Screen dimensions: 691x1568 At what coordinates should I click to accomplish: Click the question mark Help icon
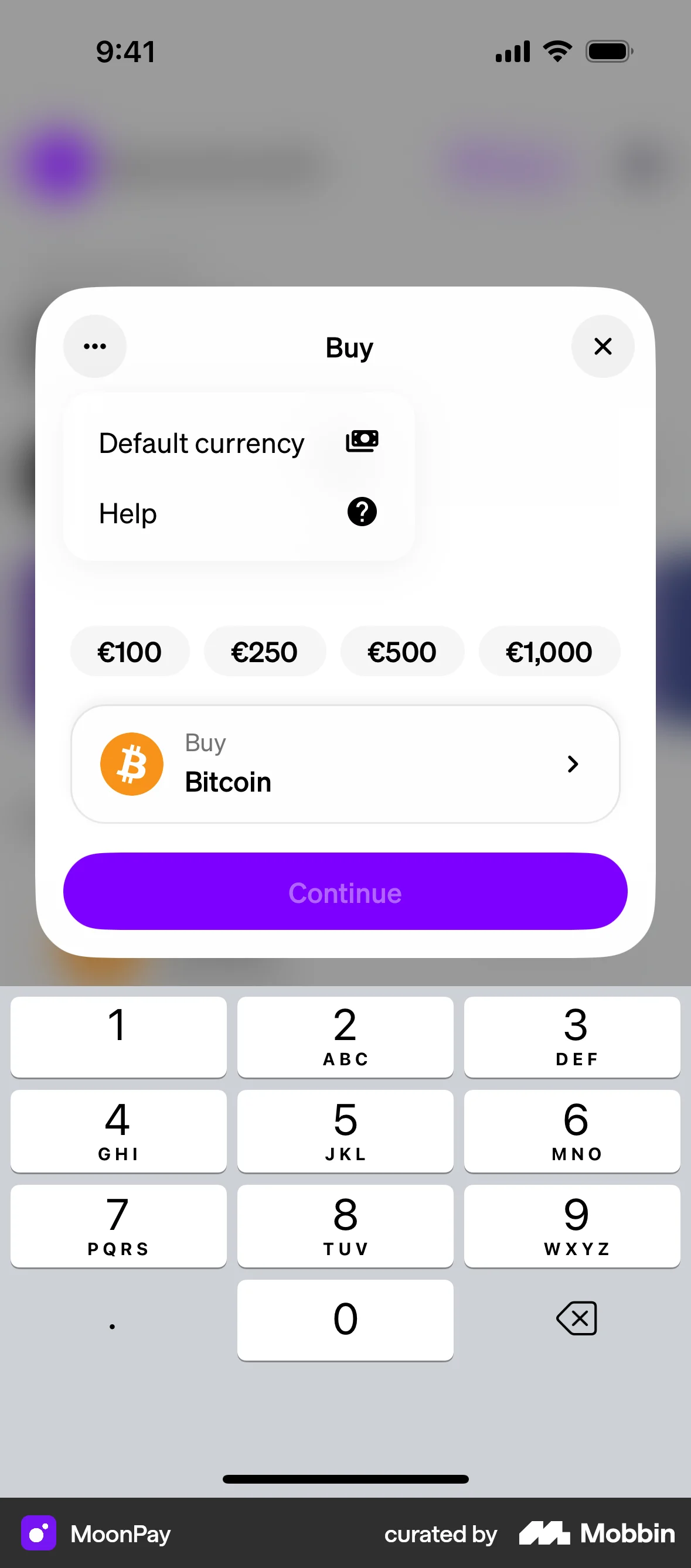361,512
